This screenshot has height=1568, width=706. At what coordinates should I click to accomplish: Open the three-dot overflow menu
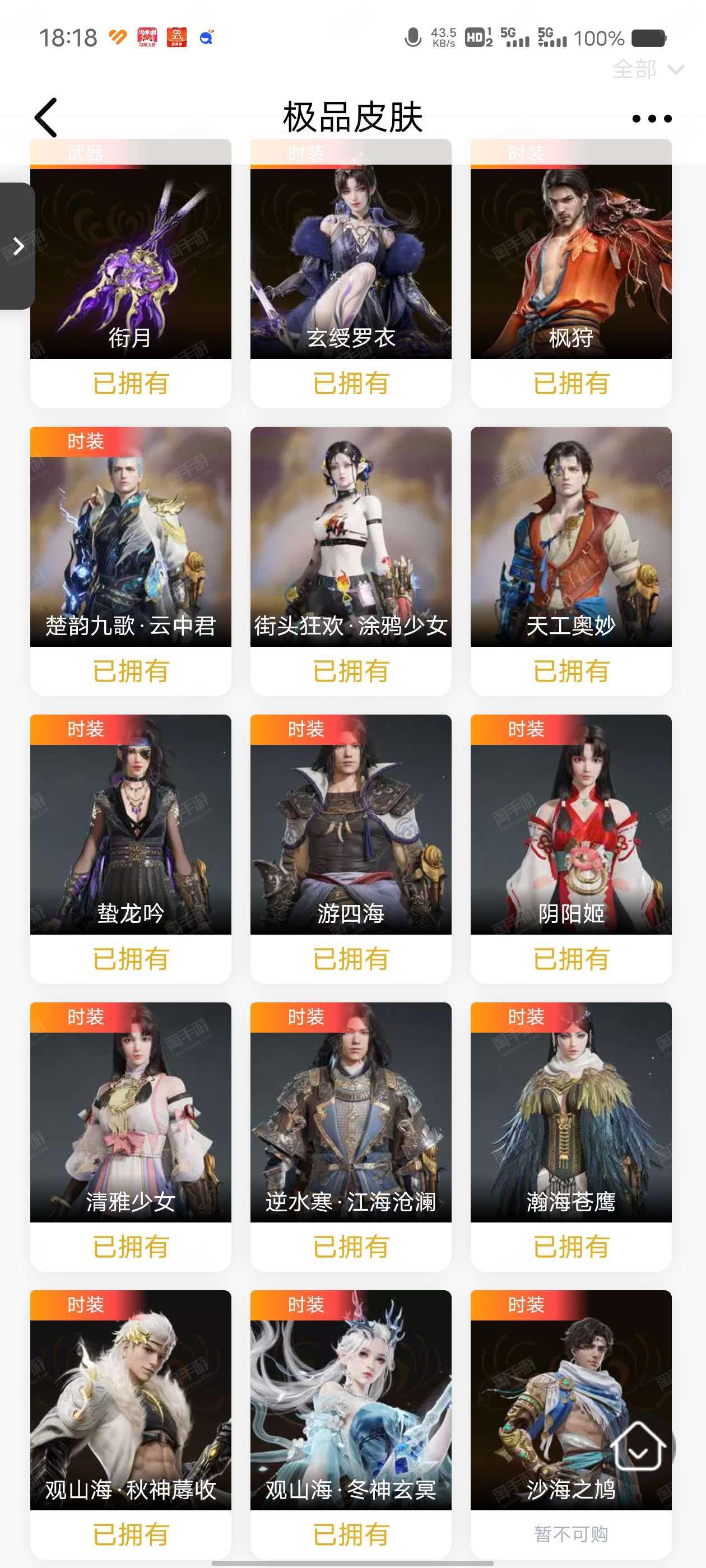[652, 119]
